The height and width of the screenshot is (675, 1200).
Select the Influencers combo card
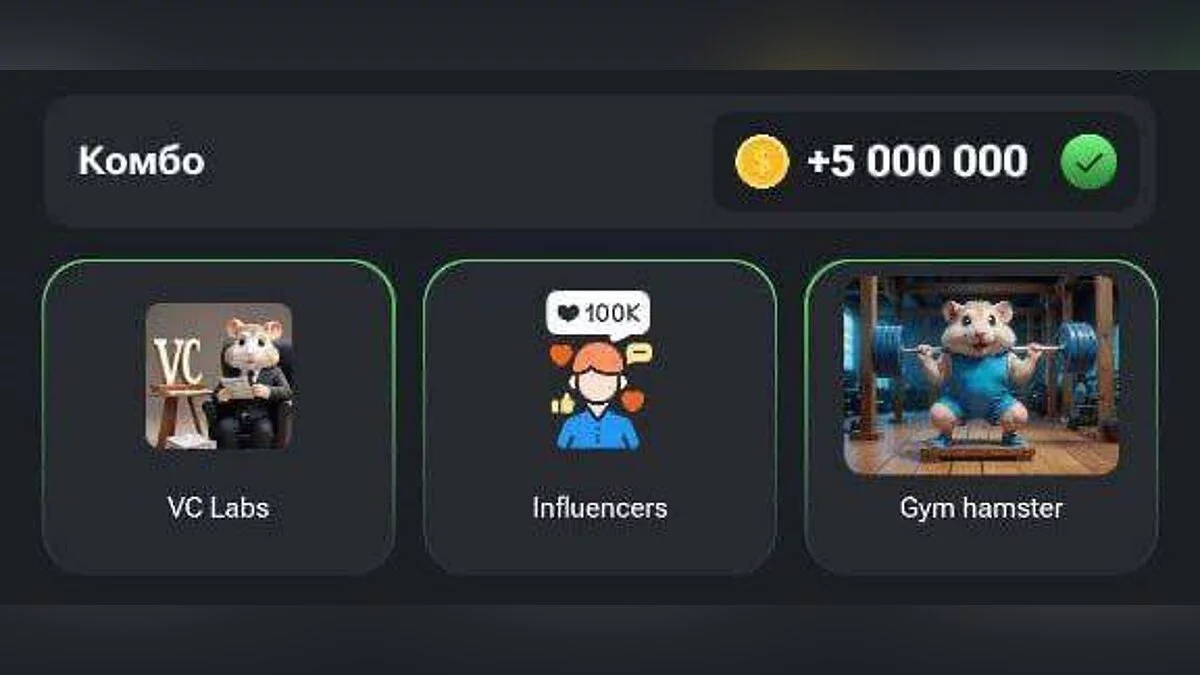tap(599, 416)
